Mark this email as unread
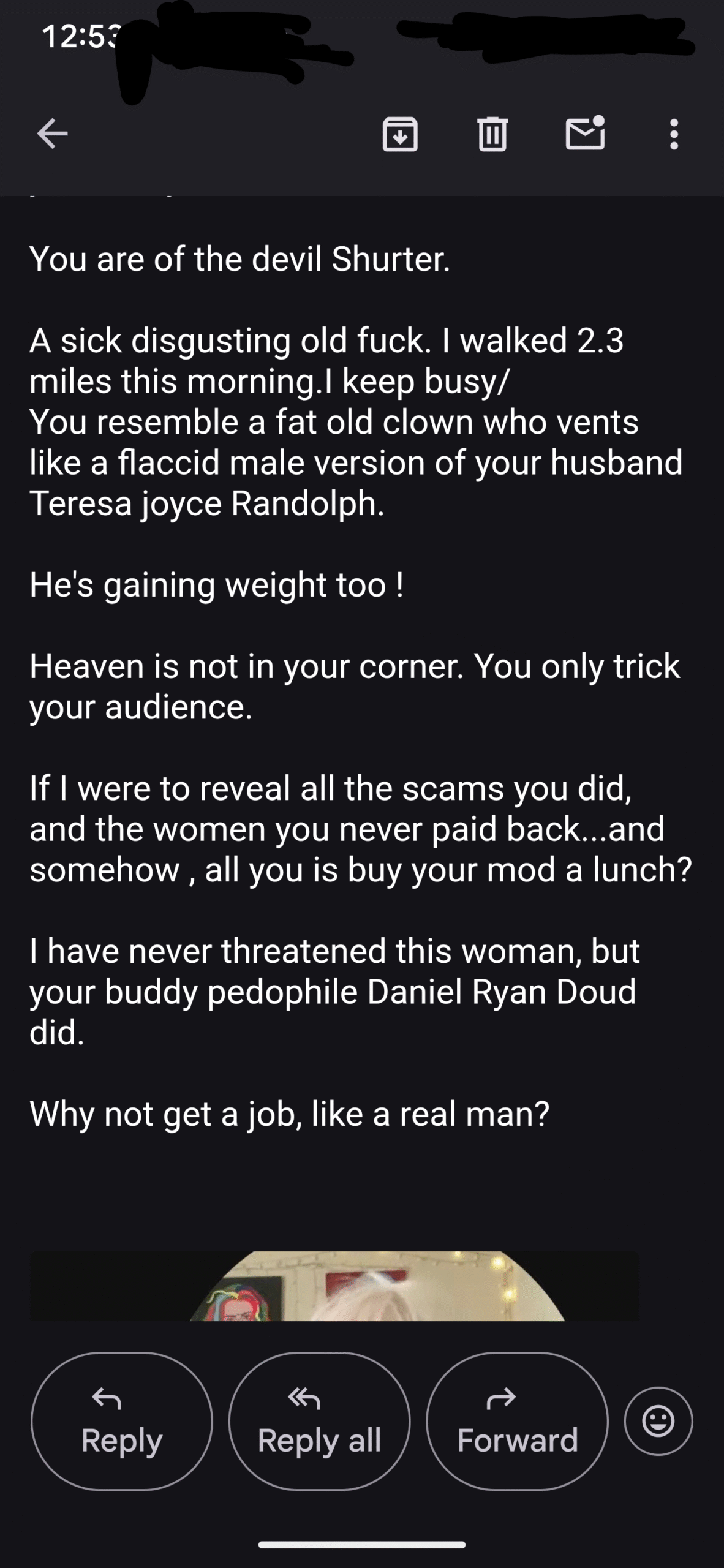The image size is (724, 1568). (x=585, y=132)
